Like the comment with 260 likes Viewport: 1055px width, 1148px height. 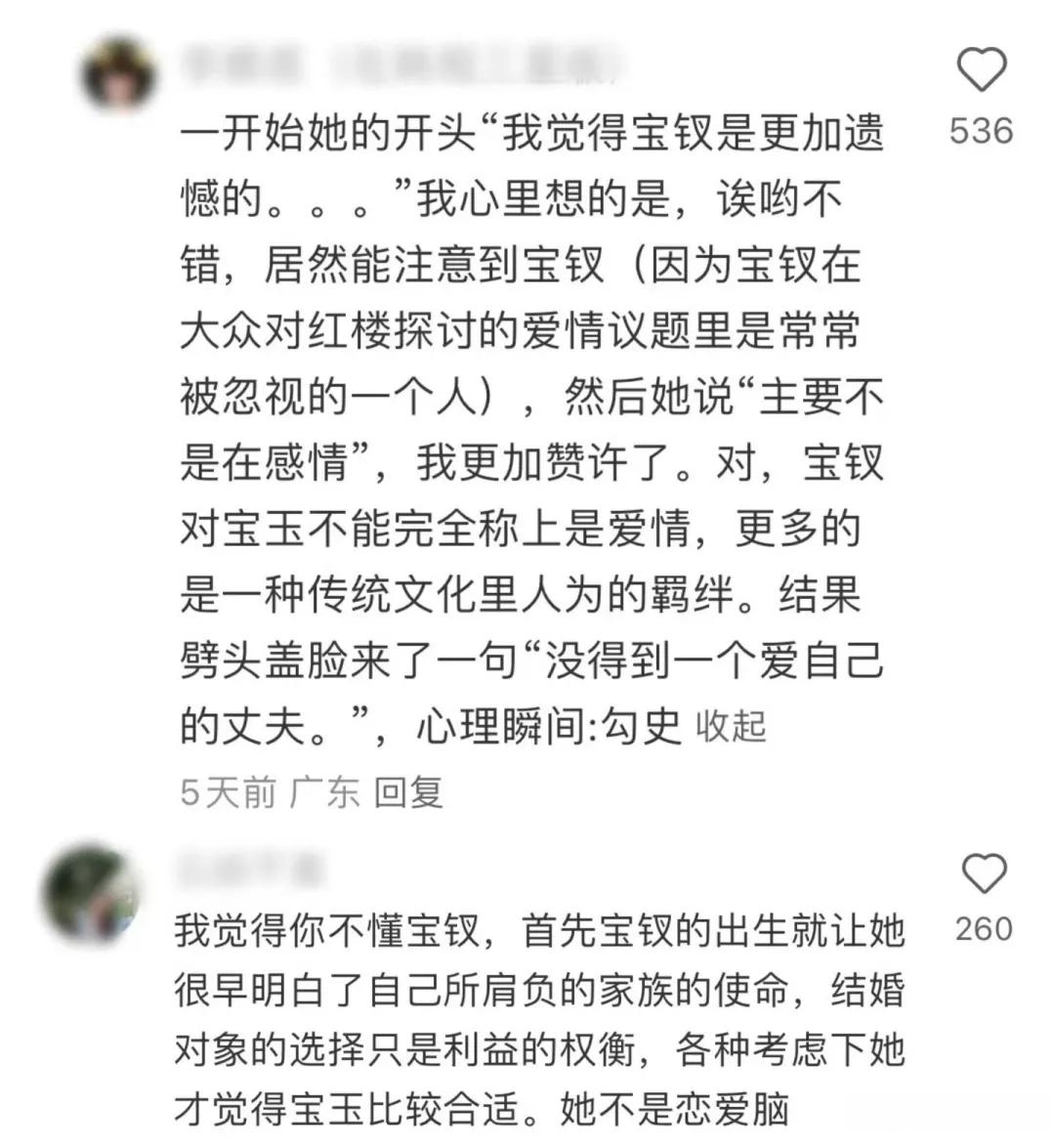pos(983,872)
